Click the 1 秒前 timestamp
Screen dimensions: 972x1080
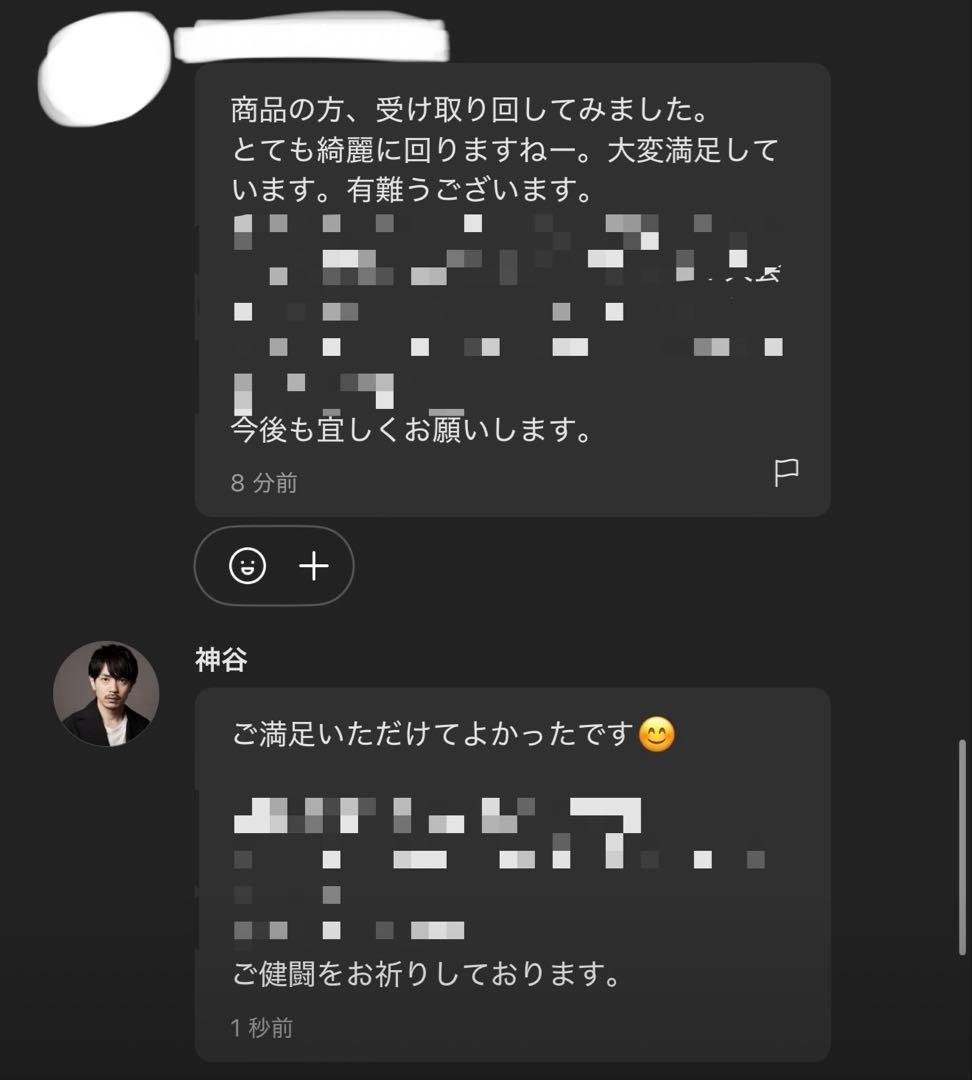pos(260,1030)
